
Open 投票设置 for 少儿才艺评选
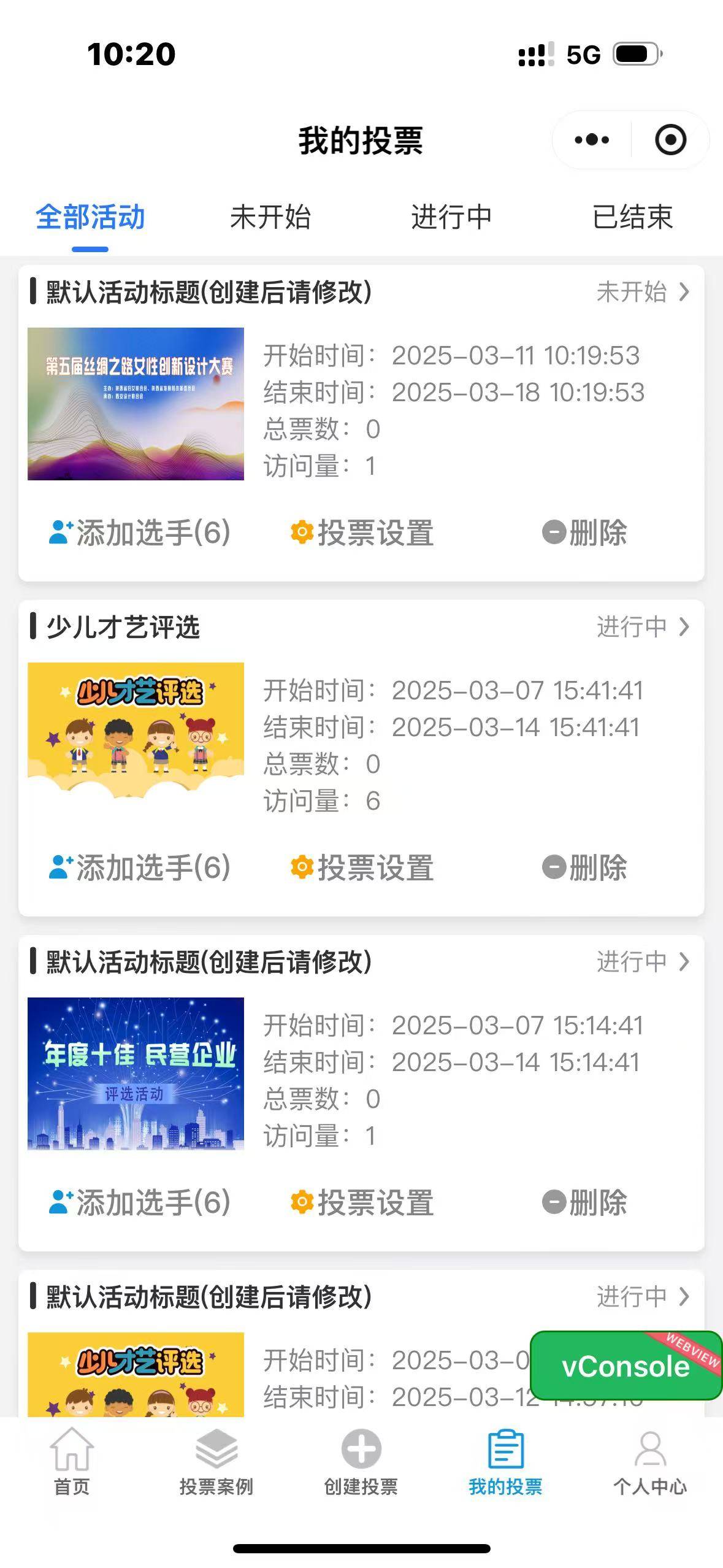(x=362, y=867)
